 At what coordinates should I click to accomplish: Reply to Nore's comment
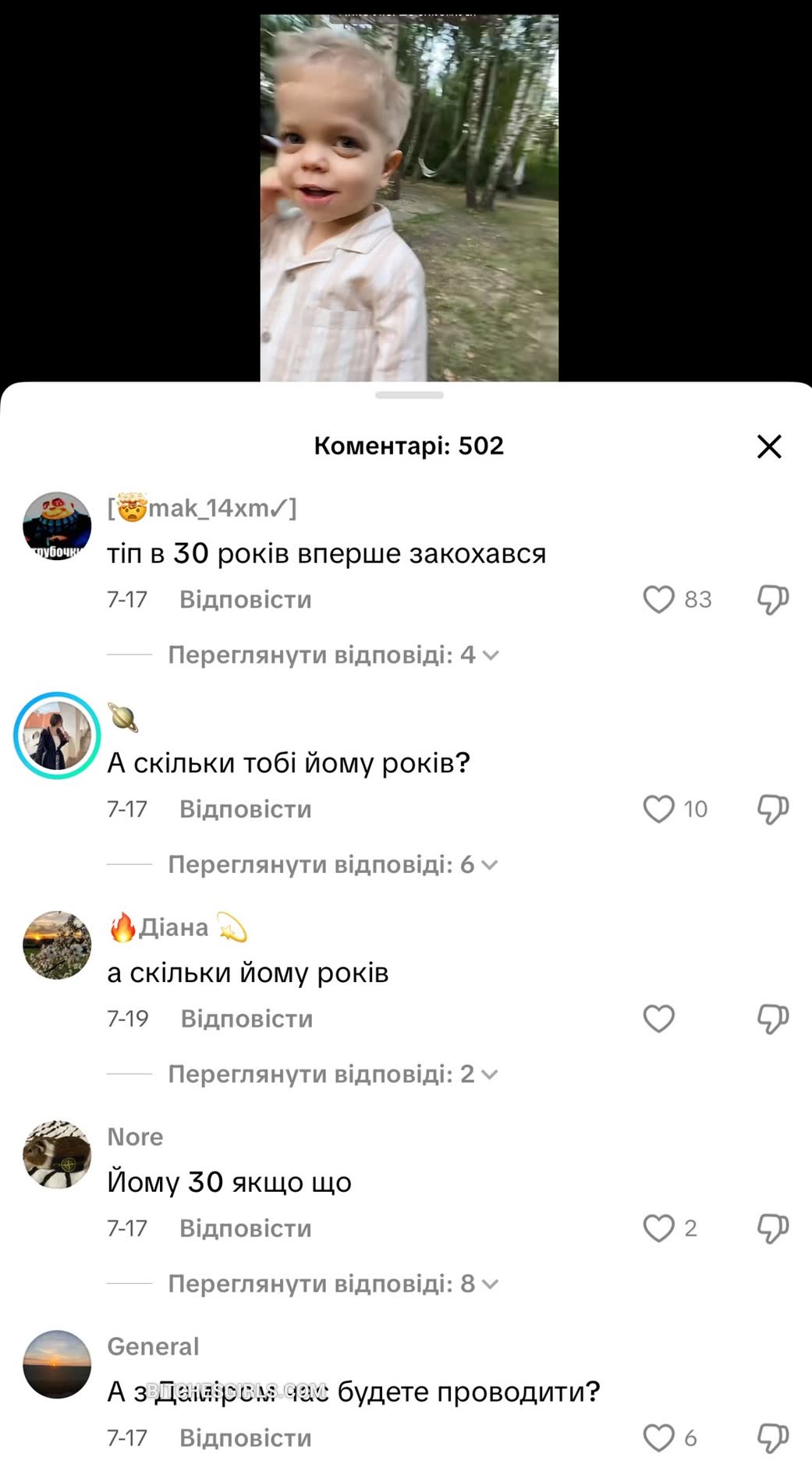tap(245, 1228)
